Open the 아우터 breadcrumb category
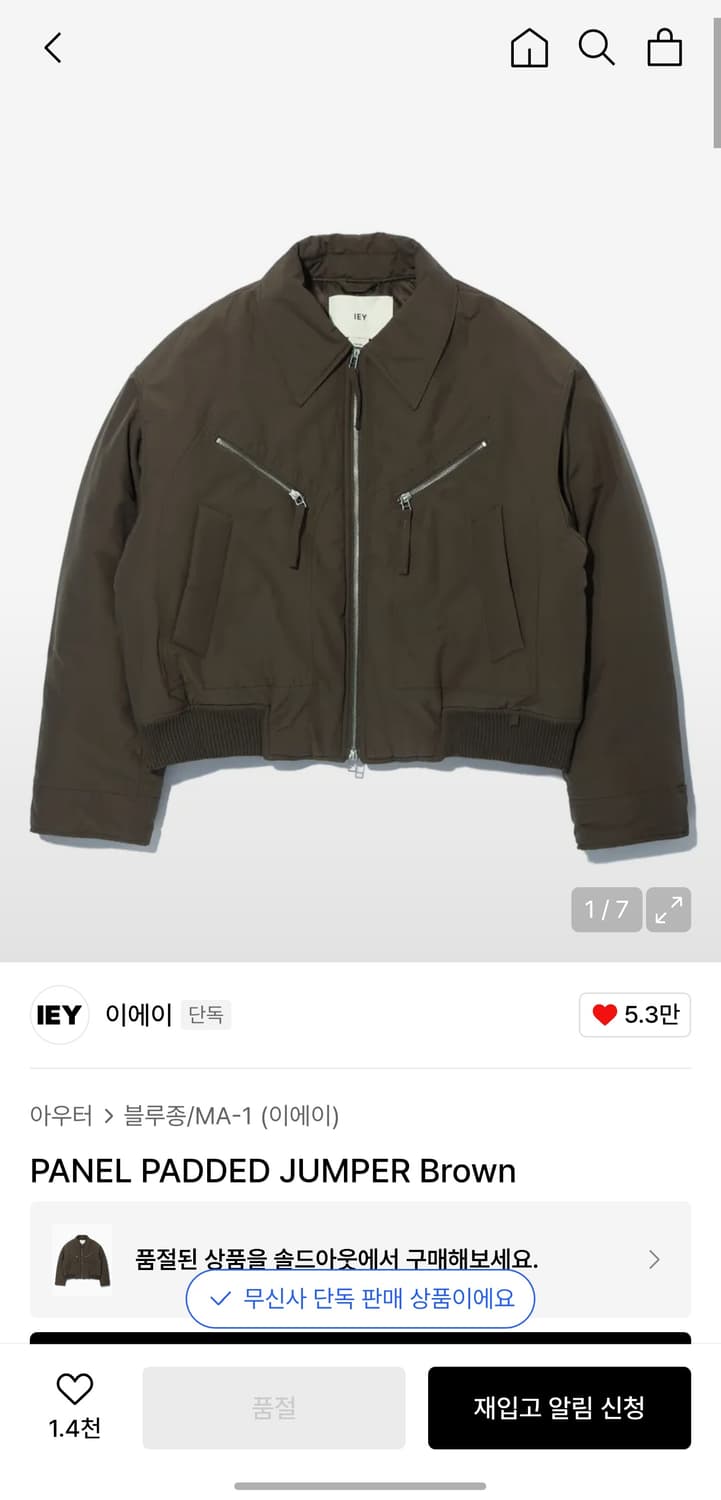Screen dimensions: 721x1500 pyautogui.click(x=62, y=1115)
